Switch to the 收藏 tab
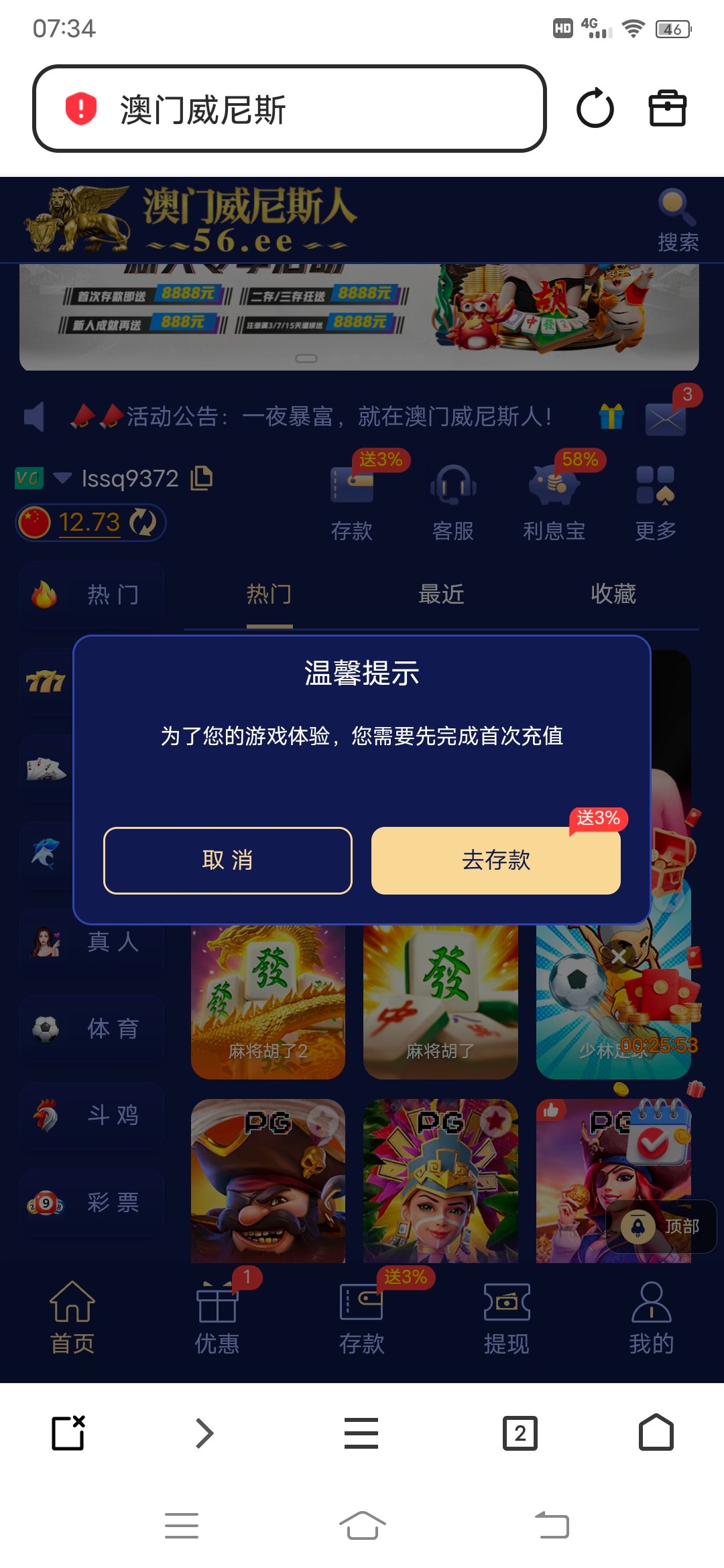Image resolution: width=724 pixels, height=1568 pixels. [613, 594]
